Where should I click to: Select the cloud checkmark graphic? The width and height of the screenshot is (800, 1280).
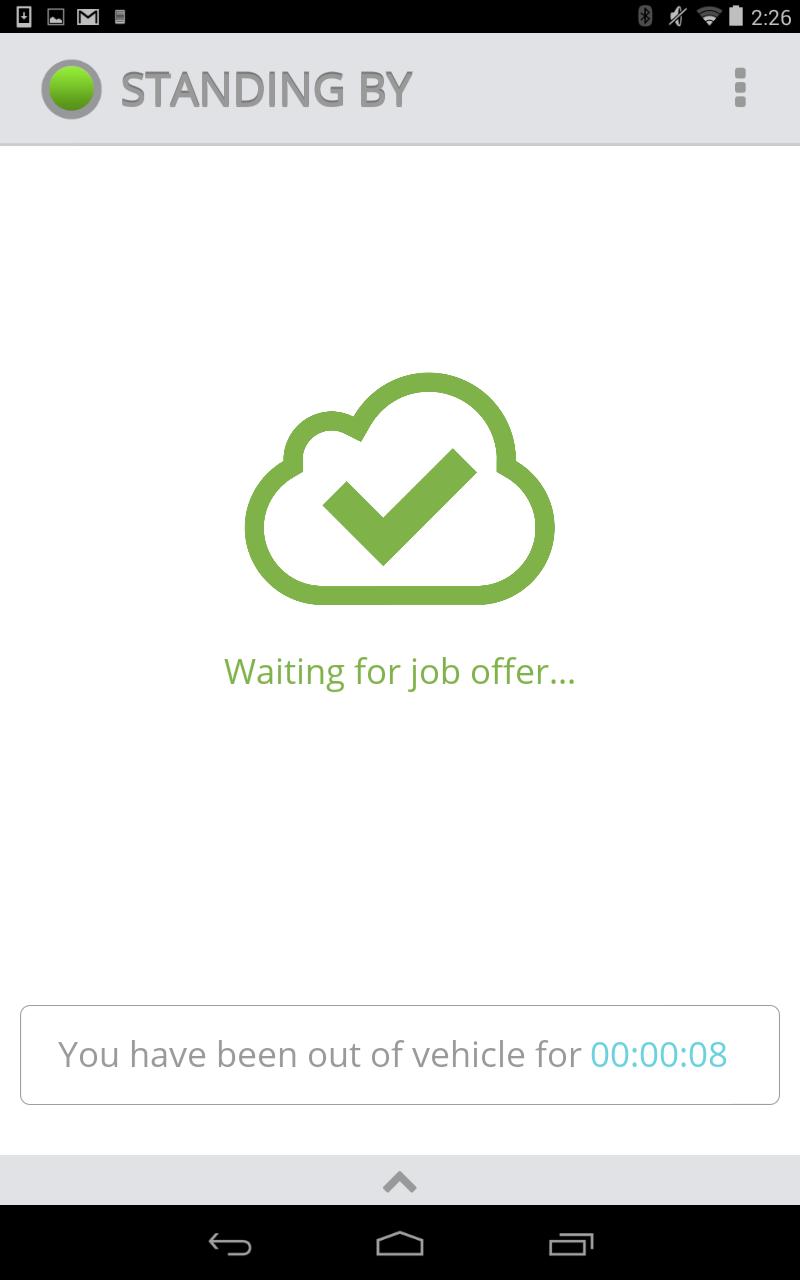click(x=399, y=490)
